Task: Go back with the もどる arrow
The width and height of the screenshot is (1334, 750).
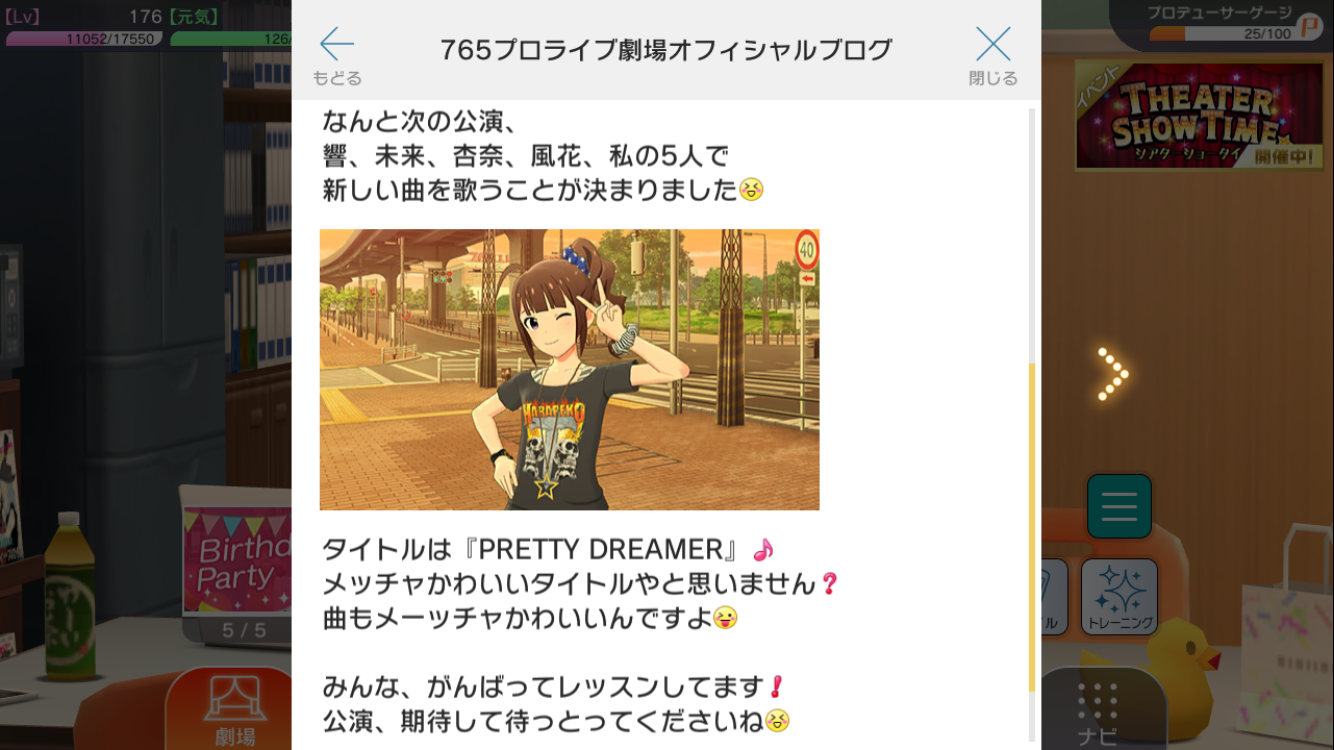Action: [337, 54]
